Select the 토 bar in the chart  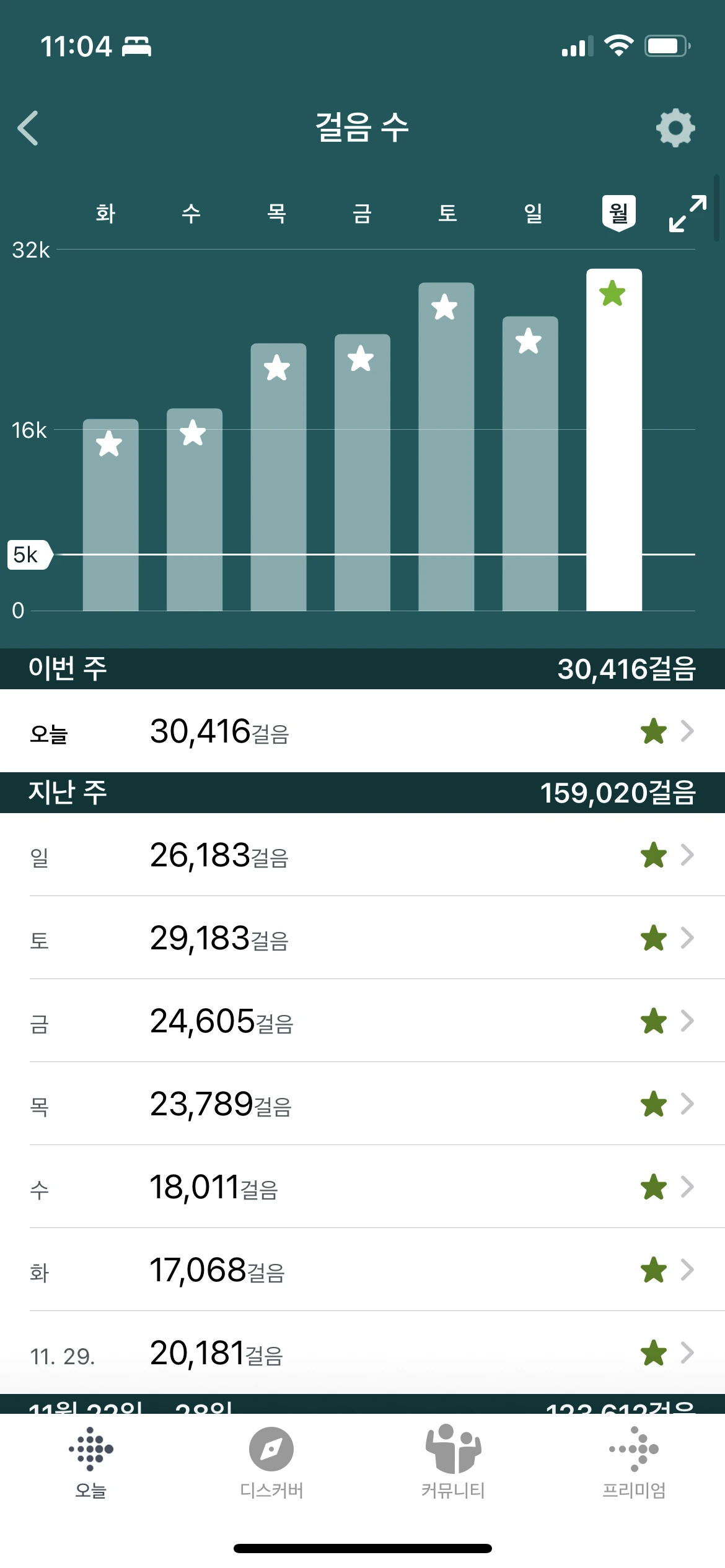click(446, 446)
